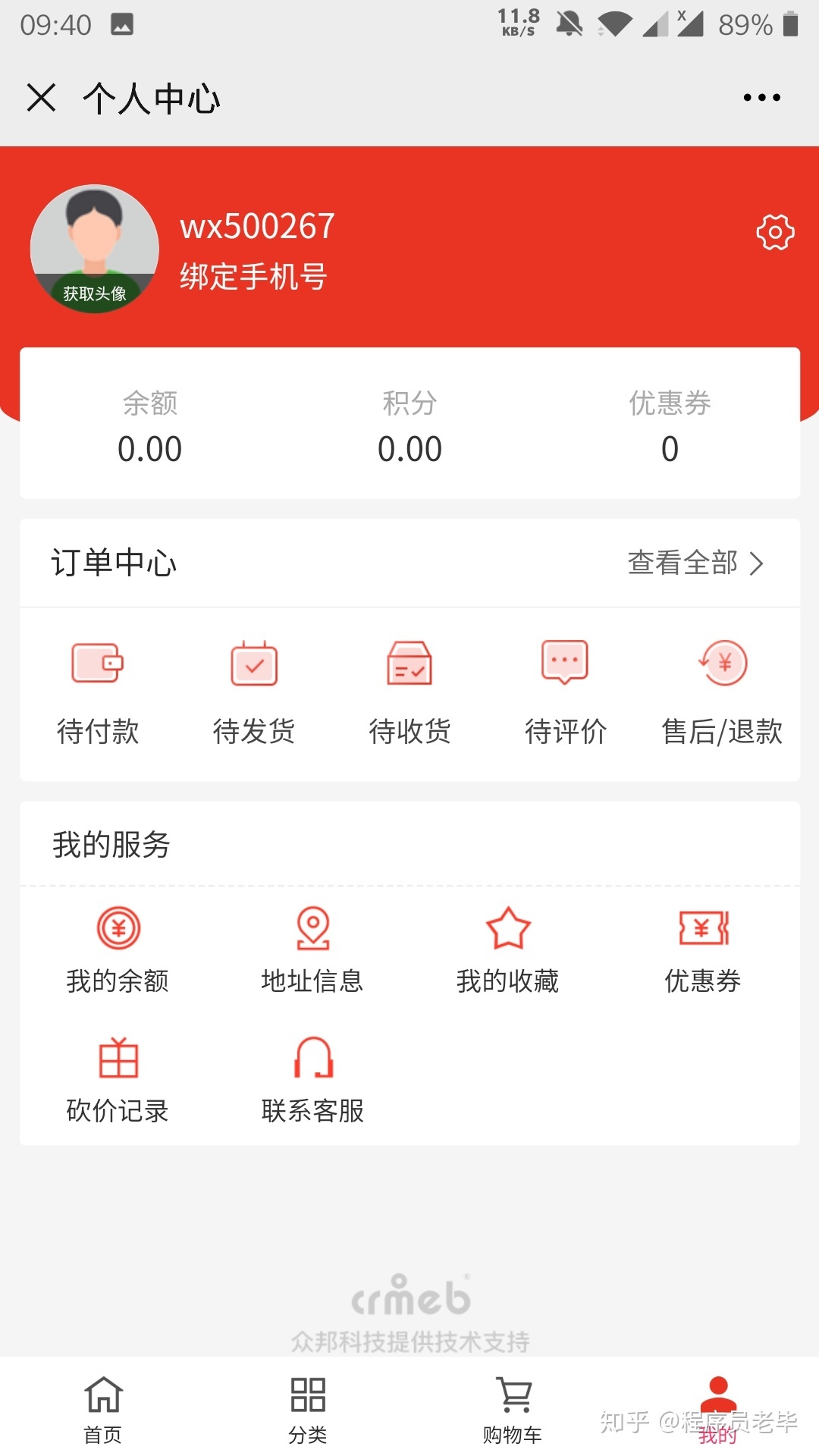This screenshot has height=1456, width=819.
Task: Open 优惠券 under 我的服务
Action: tap(703, 949)
